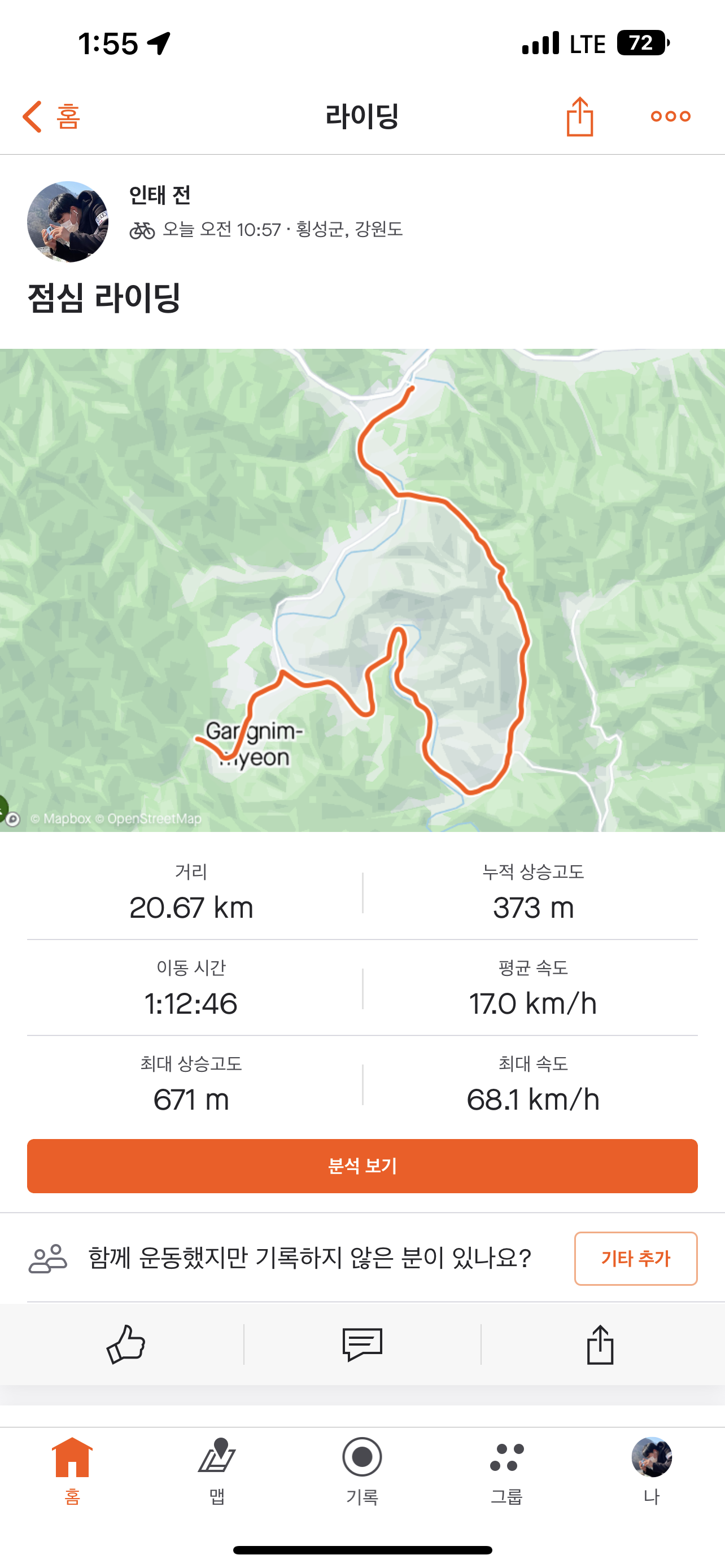Tap the 분석 보기 button
Screen dimensions: 725x1568
coord(362,1166)
